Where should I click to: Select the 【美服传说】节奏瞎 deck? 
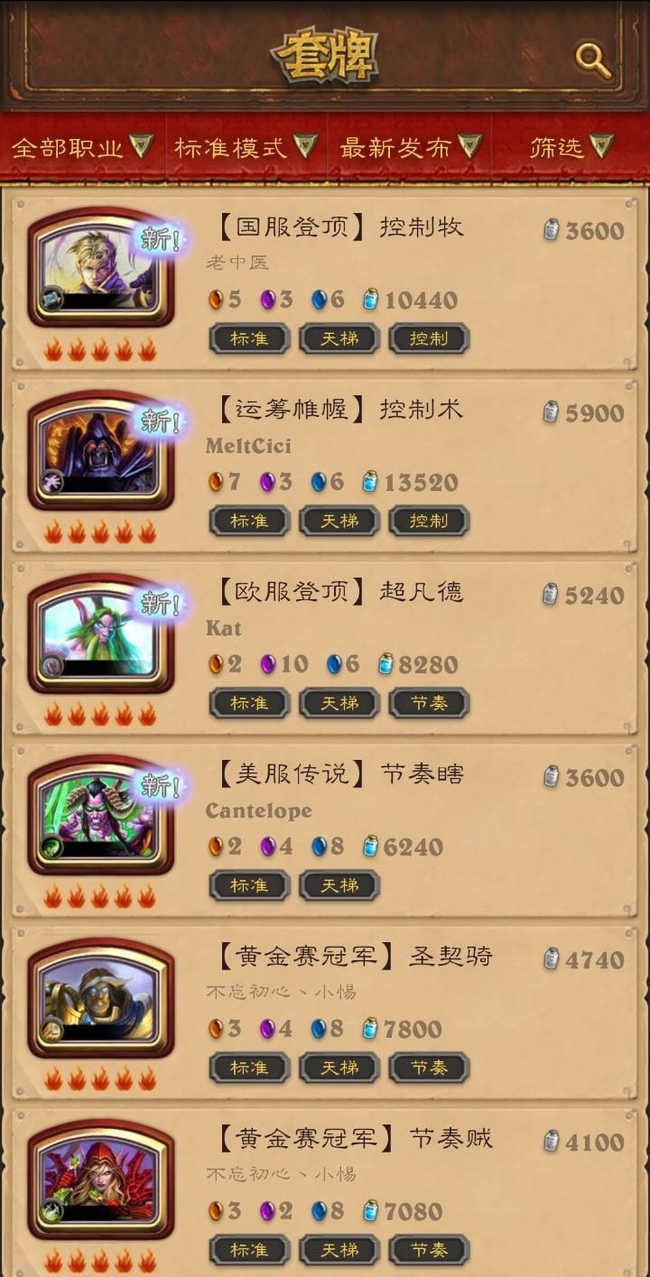pyautogui.click(x=340, y=774)
